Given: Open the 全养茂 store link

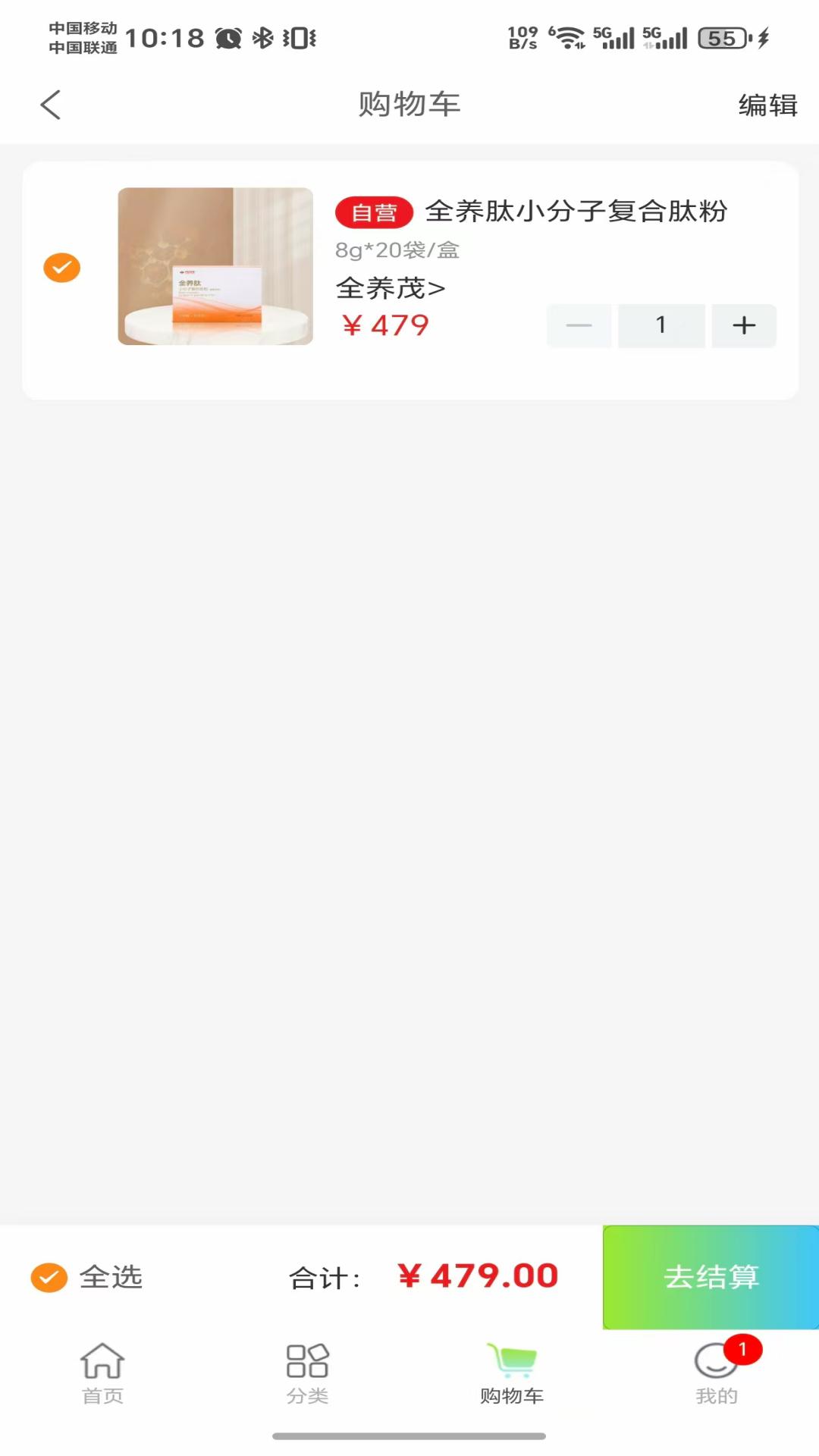Looking at the screenshot, I should pos(390,288).
